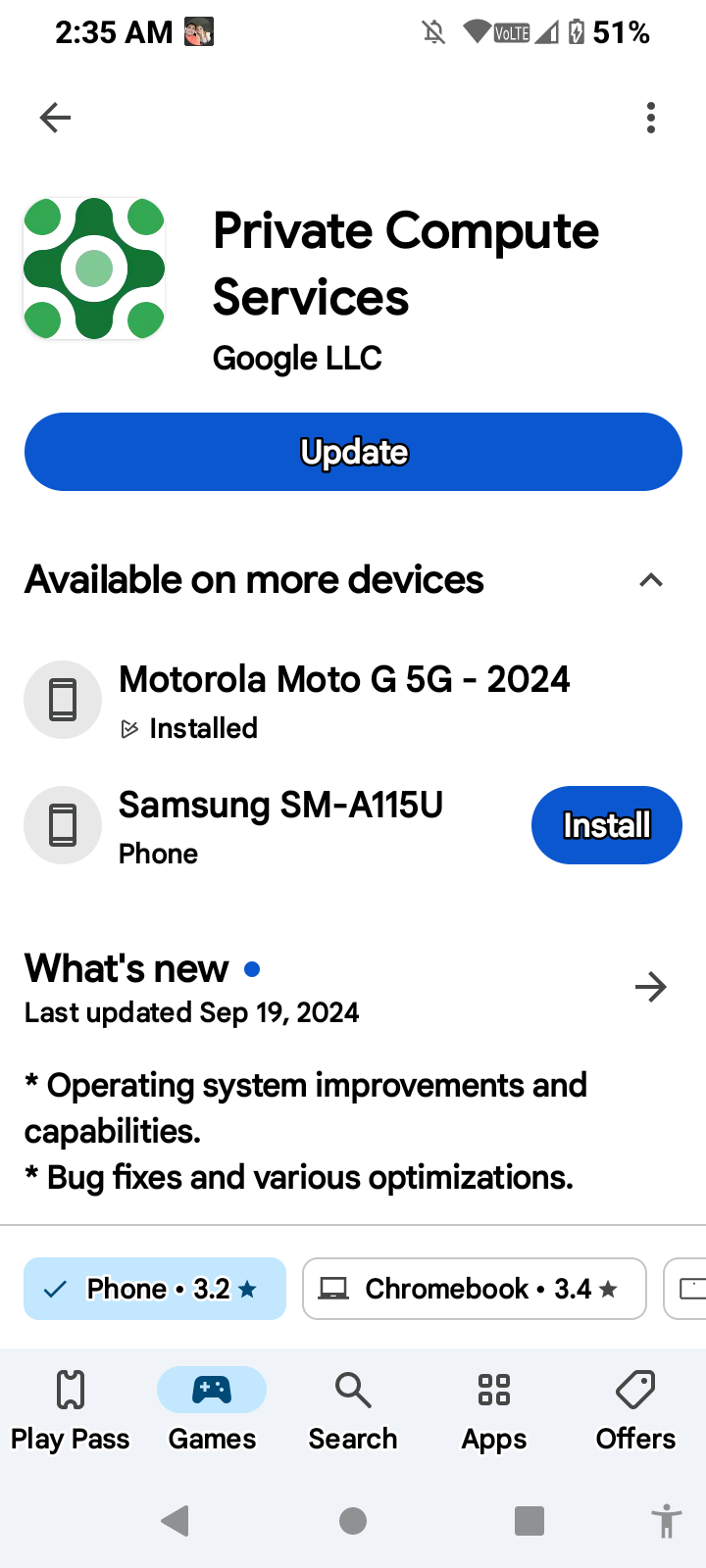
Task: Select the Chromebook 3.4 rating chip
Action: pos(475,1289)
